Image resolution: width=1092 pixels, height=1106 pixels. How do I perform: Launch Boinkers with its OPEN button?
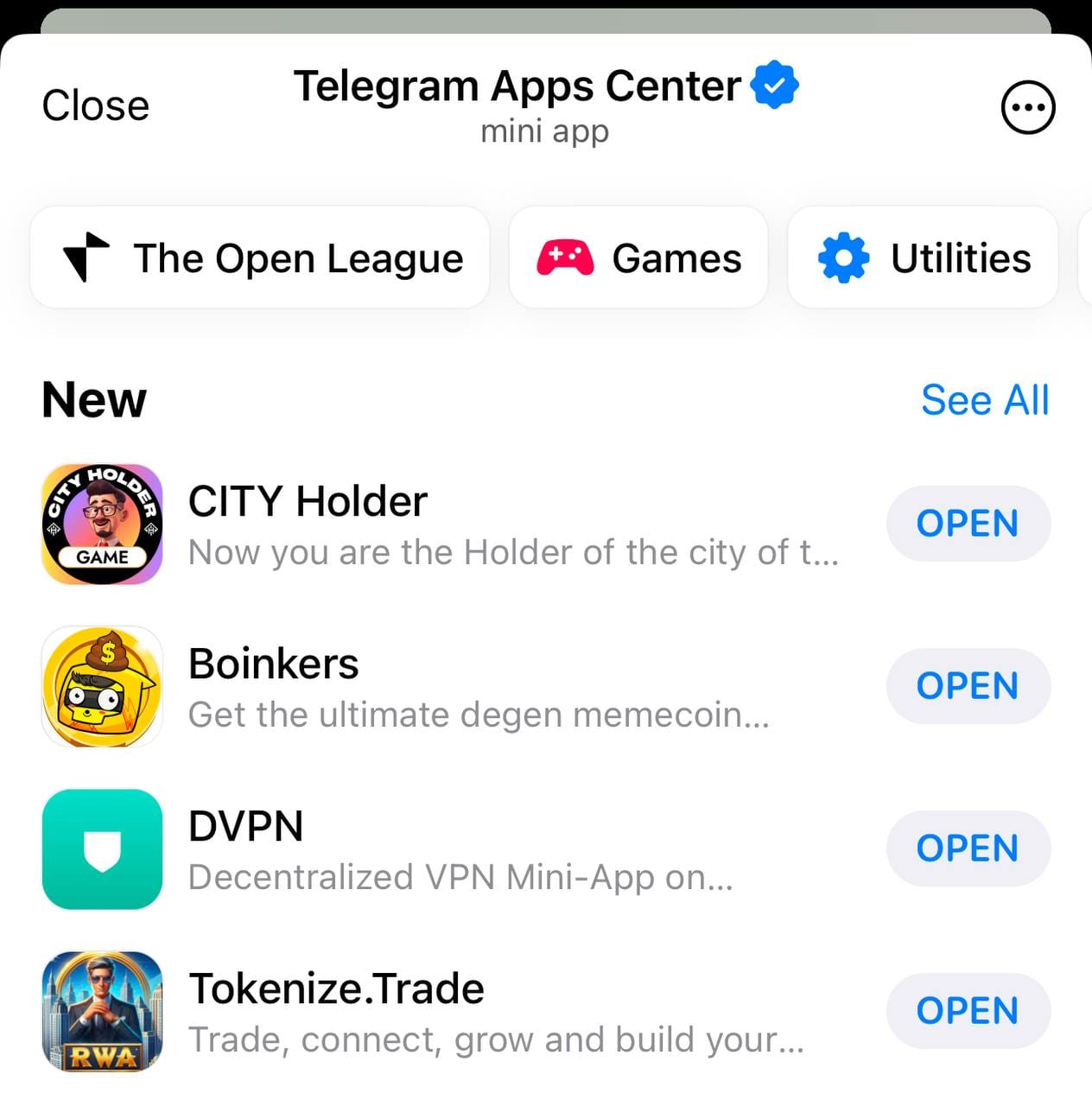click(968, 686)
